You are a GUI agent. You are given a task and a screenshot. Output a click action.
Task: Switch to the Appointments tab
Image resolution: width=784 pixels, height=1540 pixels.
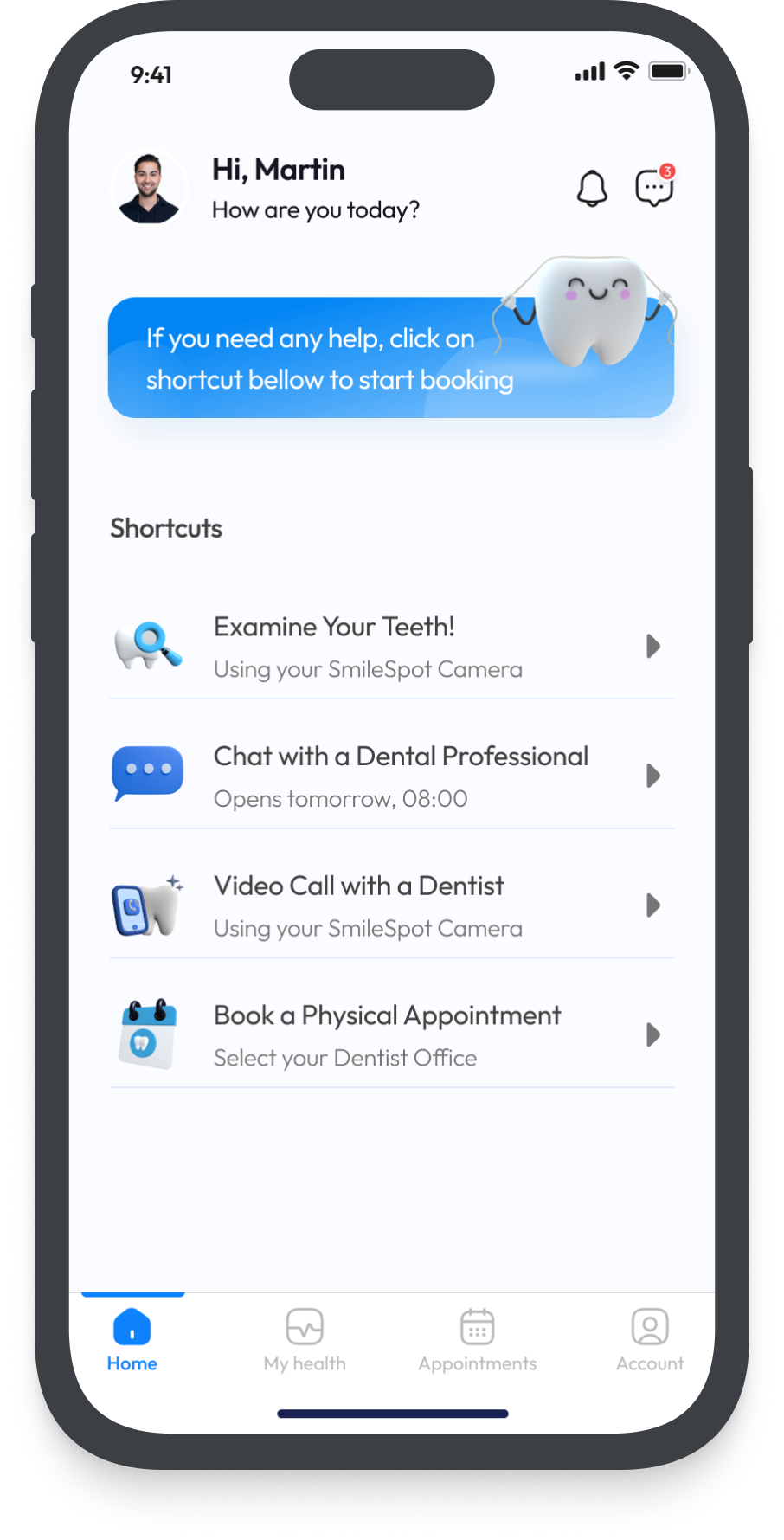coord(477,1340)
